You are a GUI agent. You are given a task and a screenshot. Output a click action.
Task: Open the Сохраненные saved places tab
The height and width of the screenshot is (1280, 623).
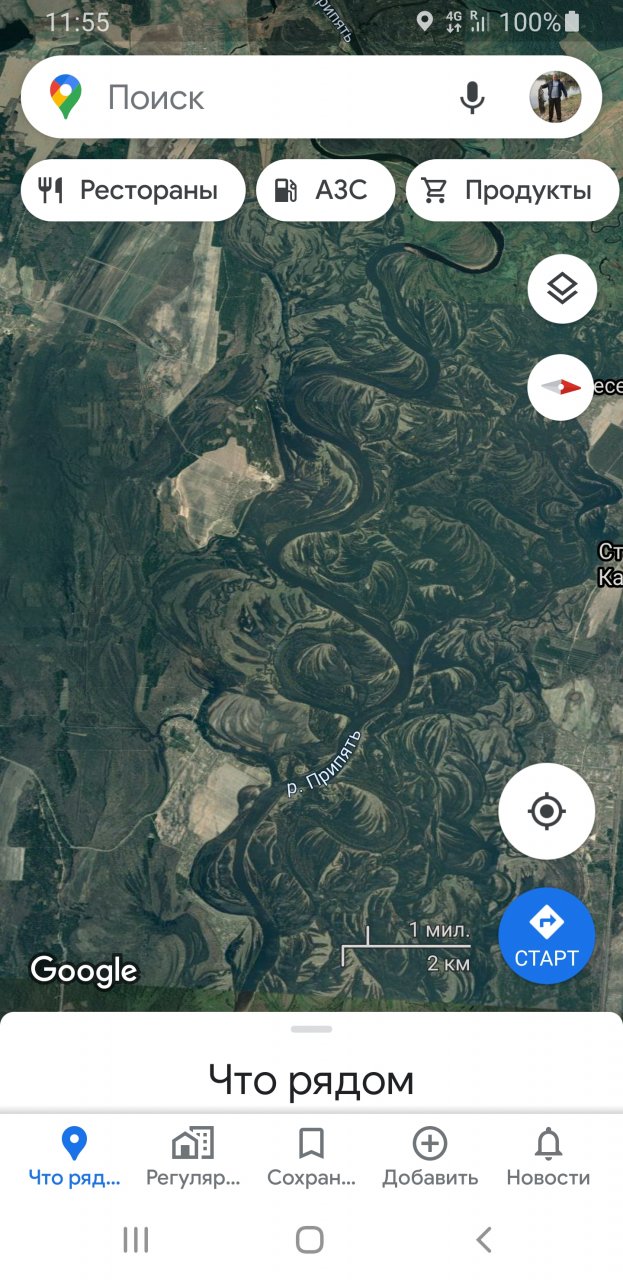311,1157
